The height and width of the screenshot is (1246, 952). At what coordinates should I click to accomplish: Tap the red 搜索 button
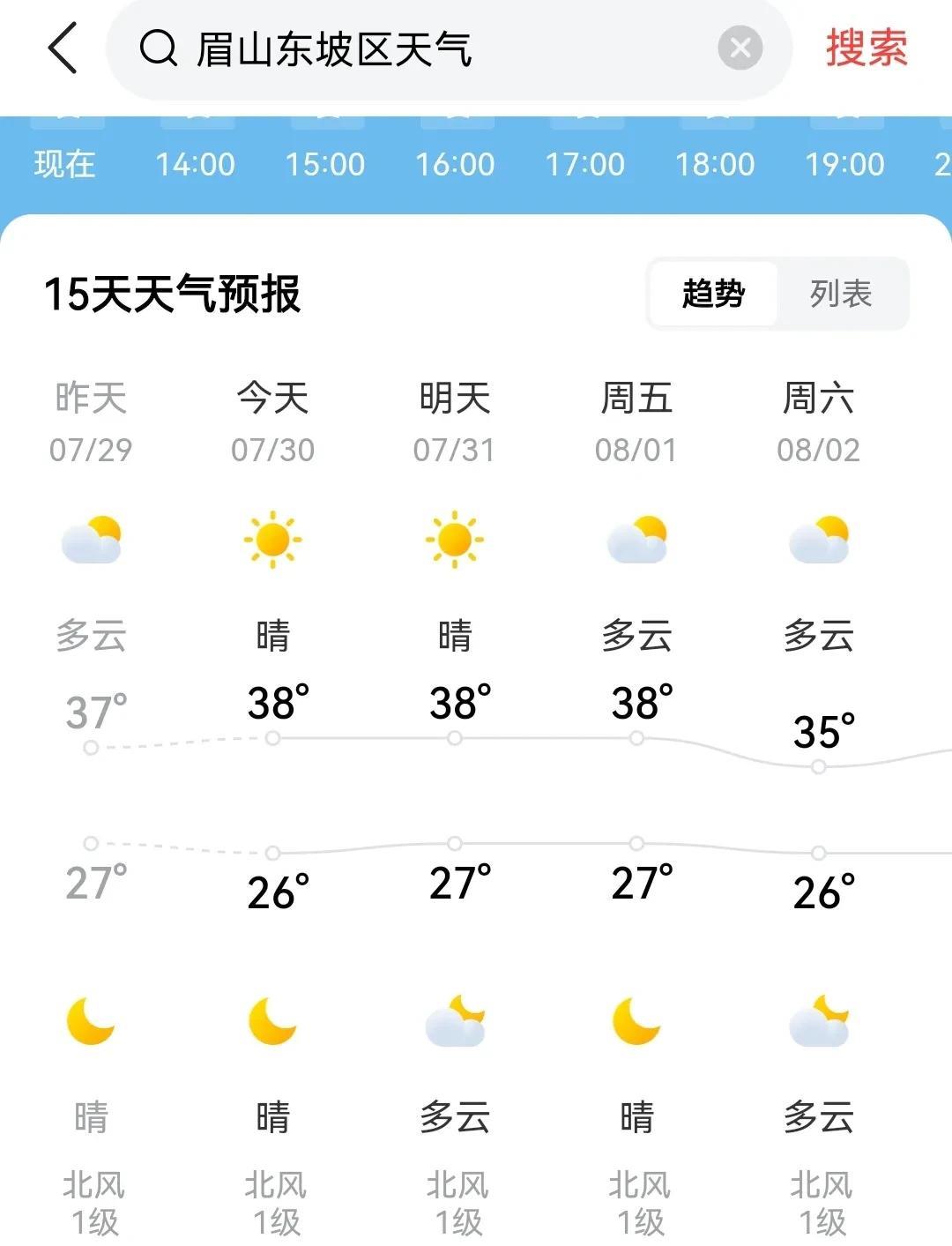866,48
